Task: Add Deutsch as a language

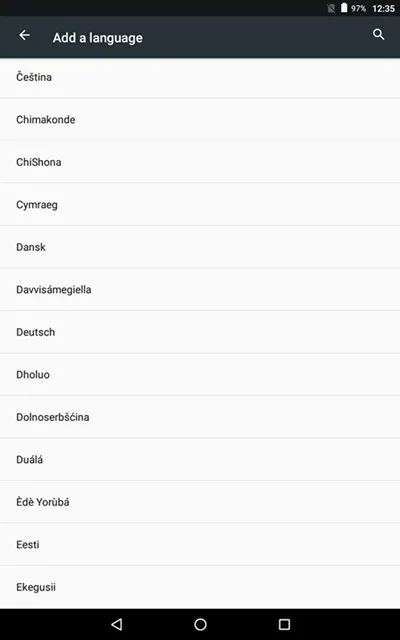Action: click(x=200, y=332)
